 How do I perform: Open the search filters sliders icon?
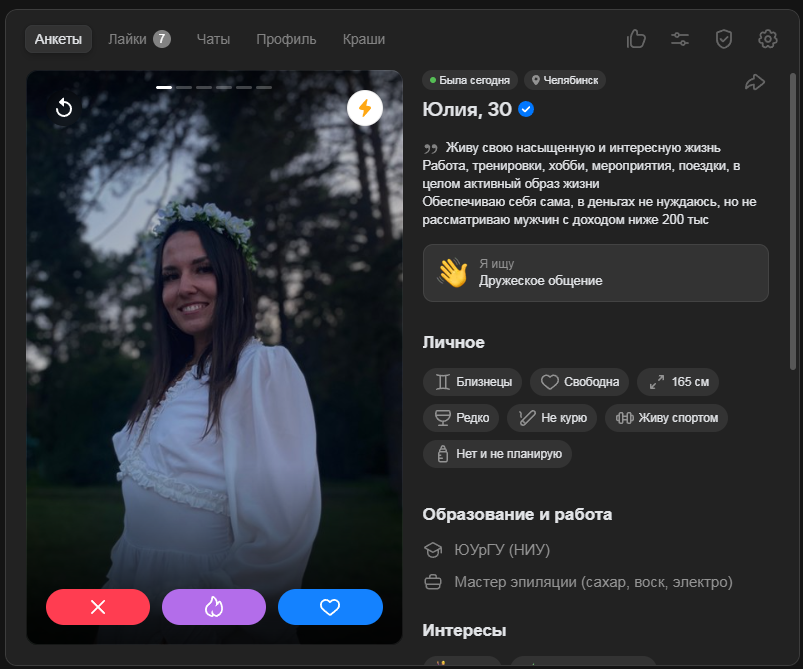(680, 39)
